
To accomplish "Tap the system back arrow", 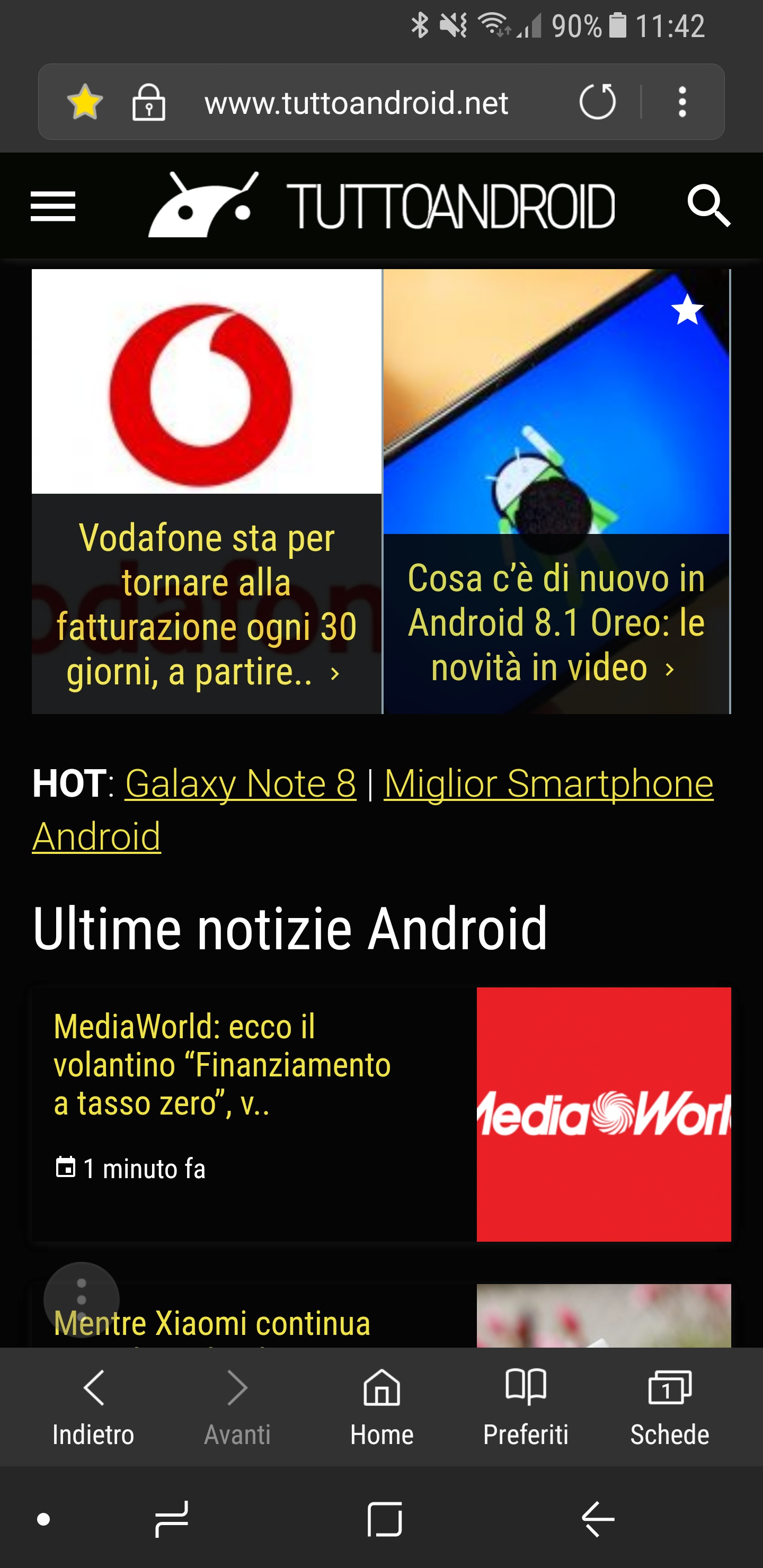I will coord(597,1519).
